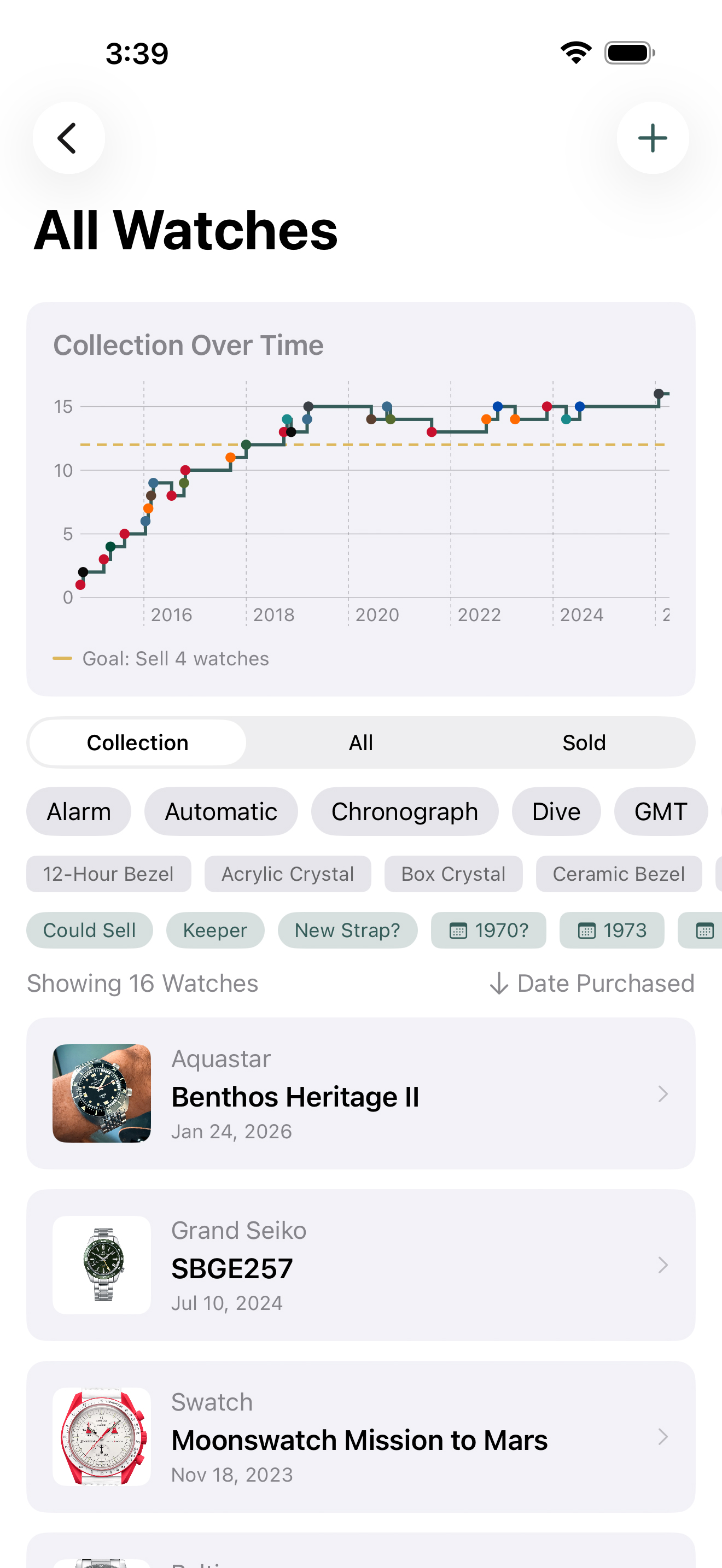Open details for Moonswatch Mission to Mars
The width and height of the screenshot is (722, 1568).
tap(663, 1437)
